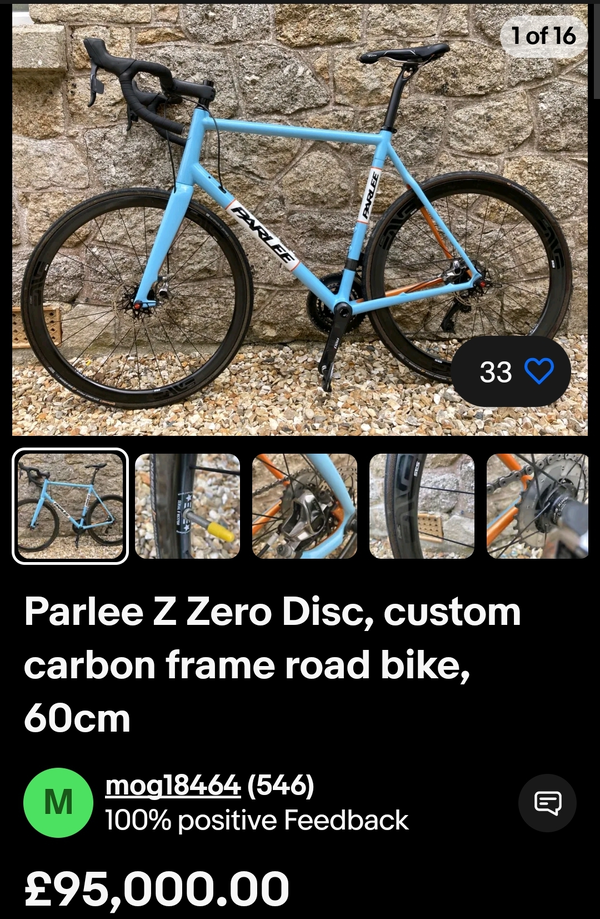The height and width of the screenshot is (919, 600).
Task: Tap the green M seller avatar
Action: pos(58,802)
